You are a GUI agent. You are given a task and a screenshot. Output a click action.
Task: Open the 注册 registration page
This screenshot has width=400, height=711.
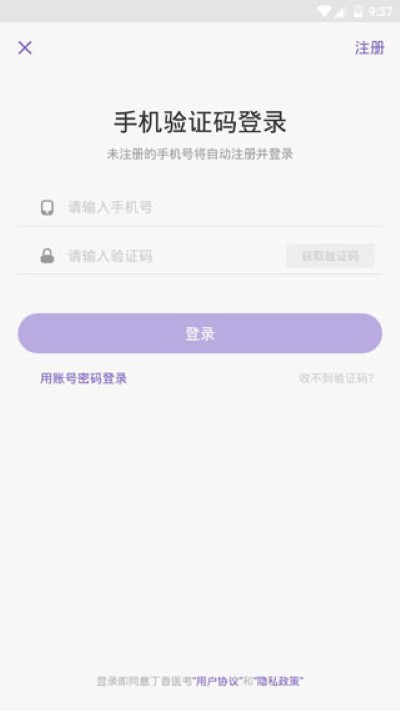[x=370, y=48]
